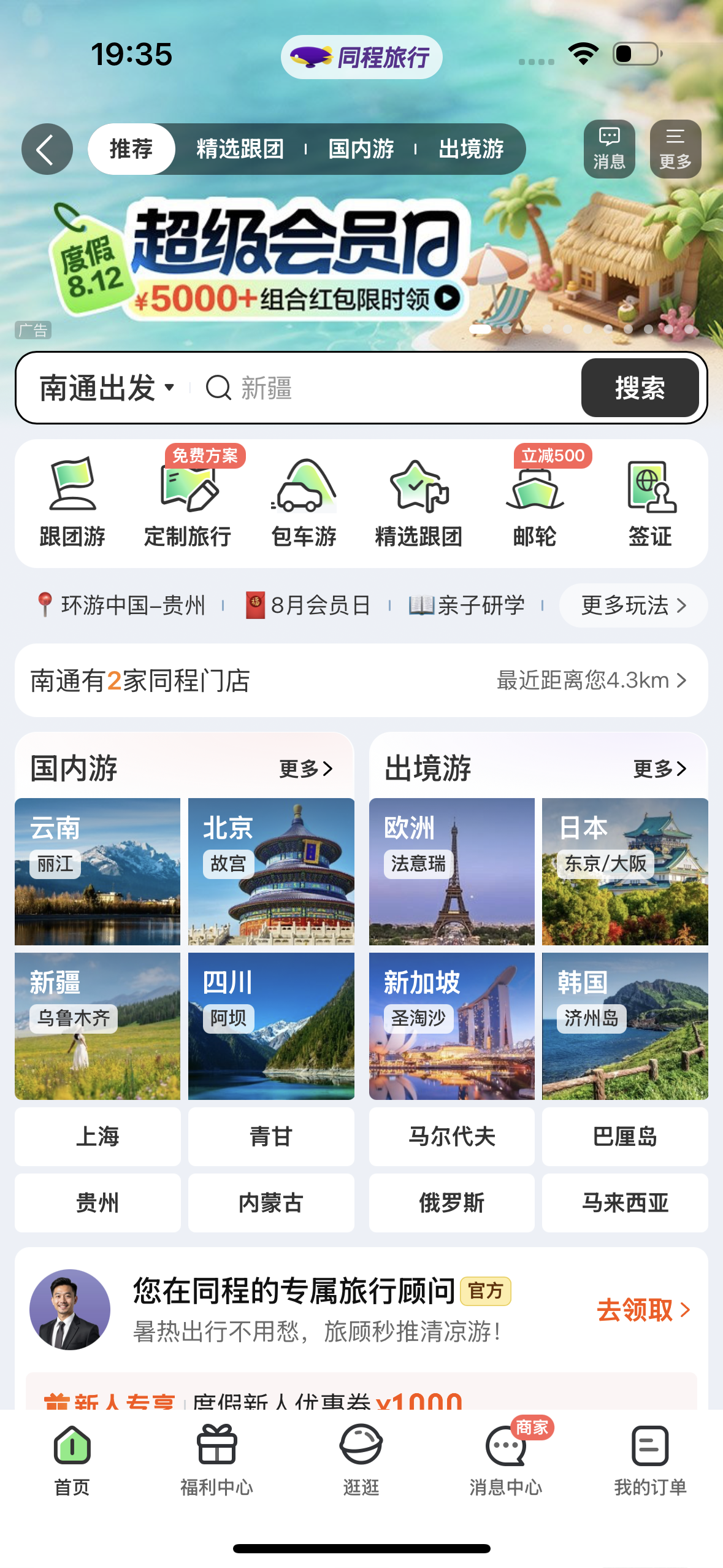Screen dimensions: 723x1568
Task: Switch to the 福利中心 bottom tab
Action: click(x=216, y=1460)
